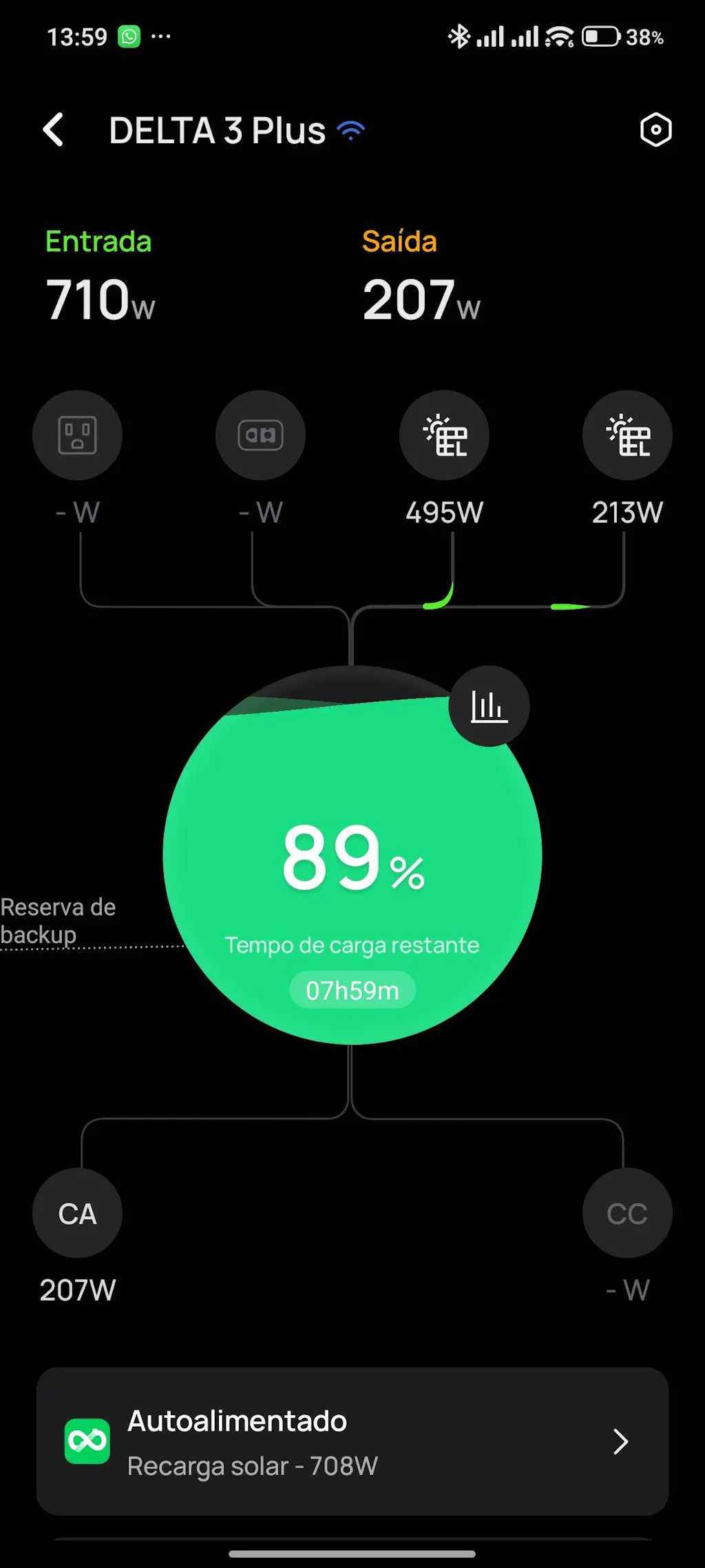Image resolution: width=705 pixels, height=1568 pixels.
Task: Open the Autoalimentado mode card
Action: pos(352,1441)
